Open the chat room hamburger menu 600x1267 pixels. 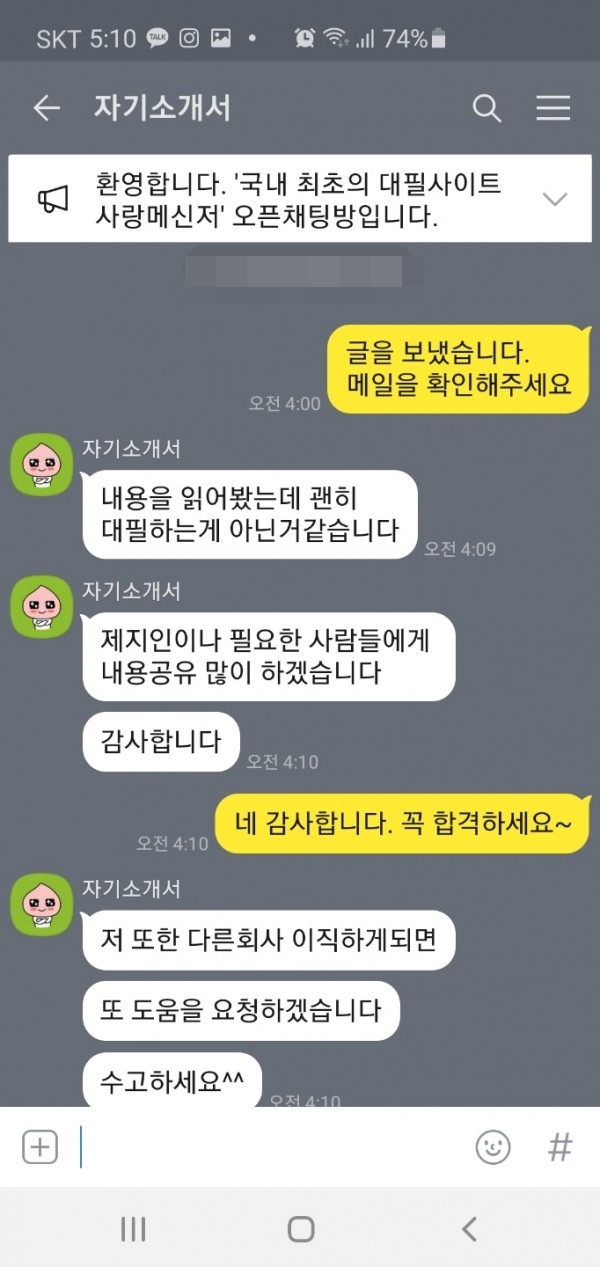(553, 108)
